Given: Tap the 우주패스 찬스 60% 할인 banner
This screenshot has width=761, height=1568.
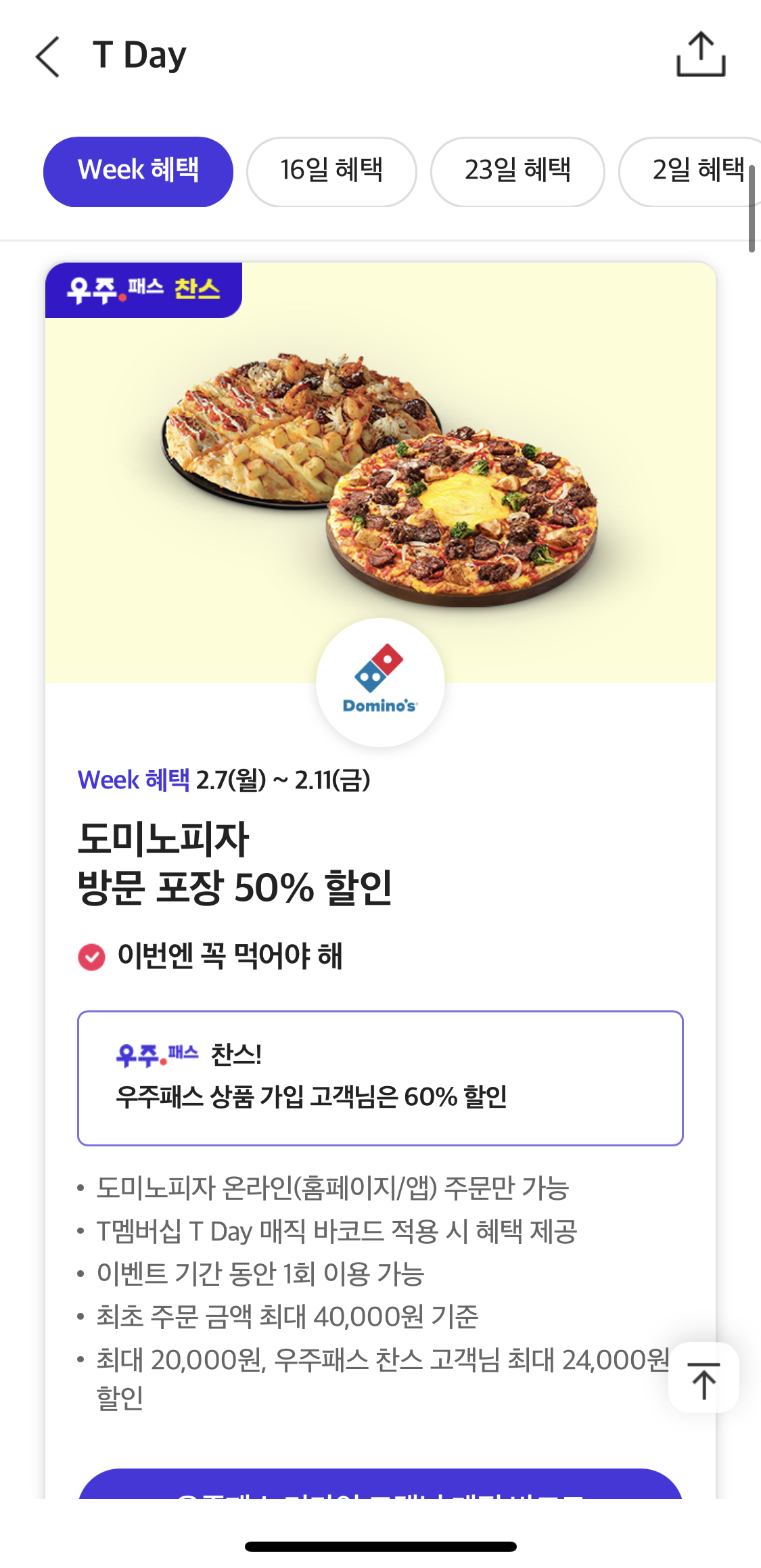Looking at the screenshot, I should tap(380, 1078).
